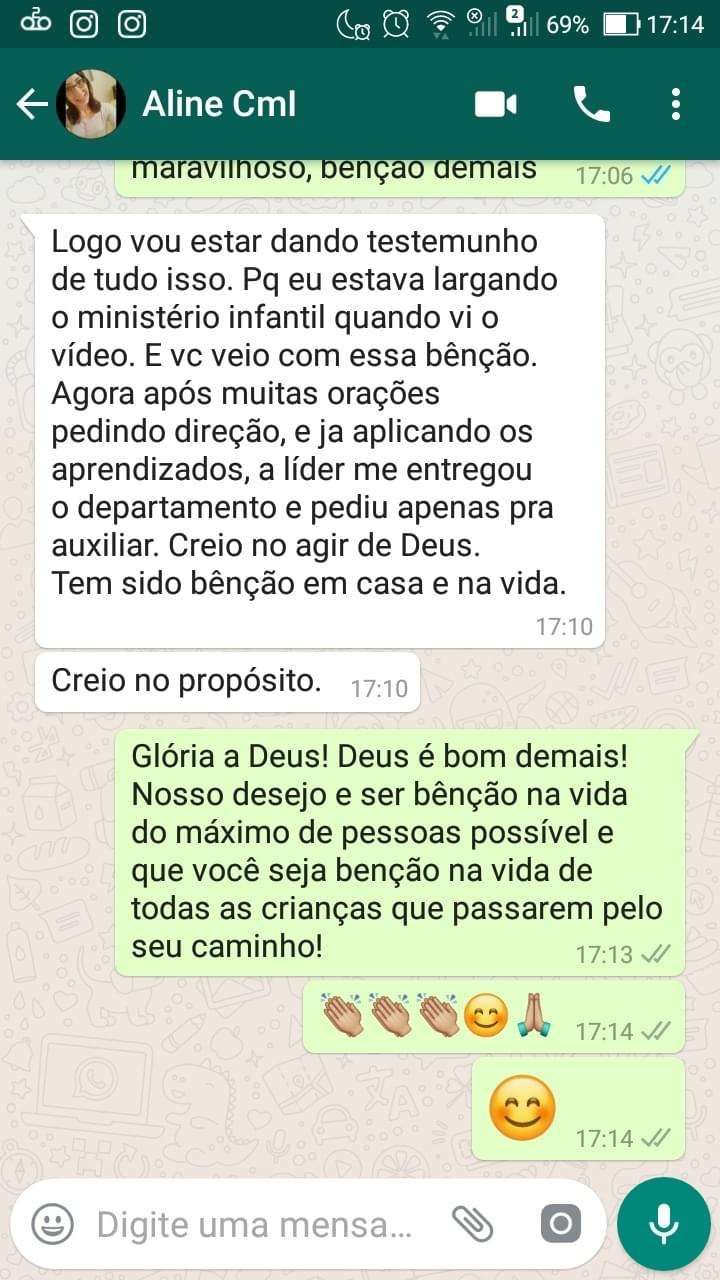Attach a file with the paperclip icon
Image resolution: width=720 pixels, height=1280 pixels.
[473, 1223]
